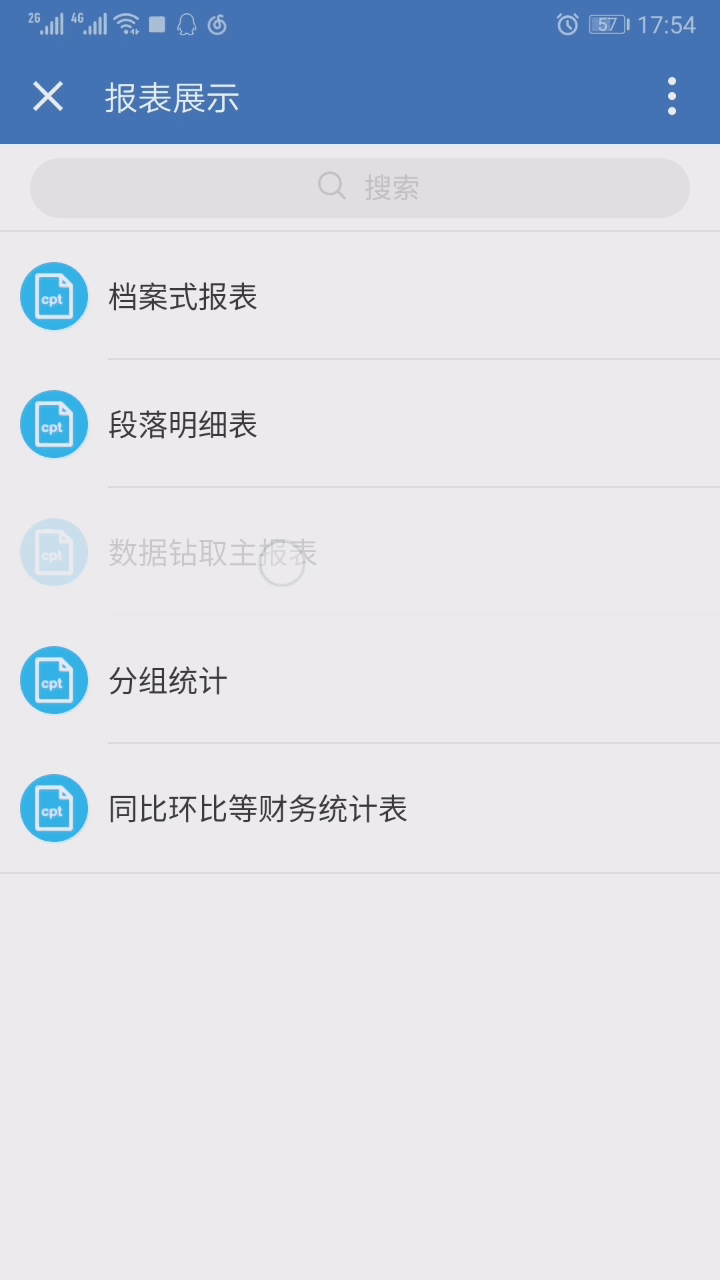
Task: Tap the 搜索 search box
Action: (x=360, y=187)
